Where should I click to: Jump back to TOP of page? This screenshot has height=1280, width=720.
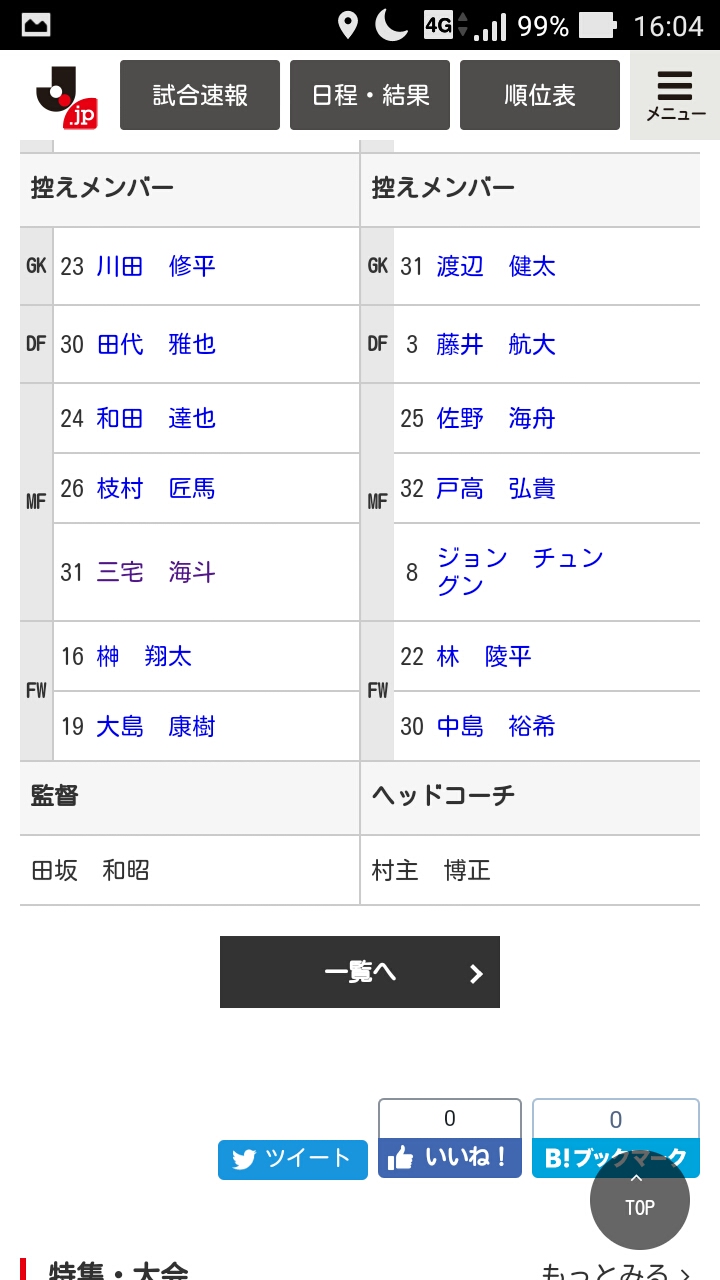[x=640, y=1200]
